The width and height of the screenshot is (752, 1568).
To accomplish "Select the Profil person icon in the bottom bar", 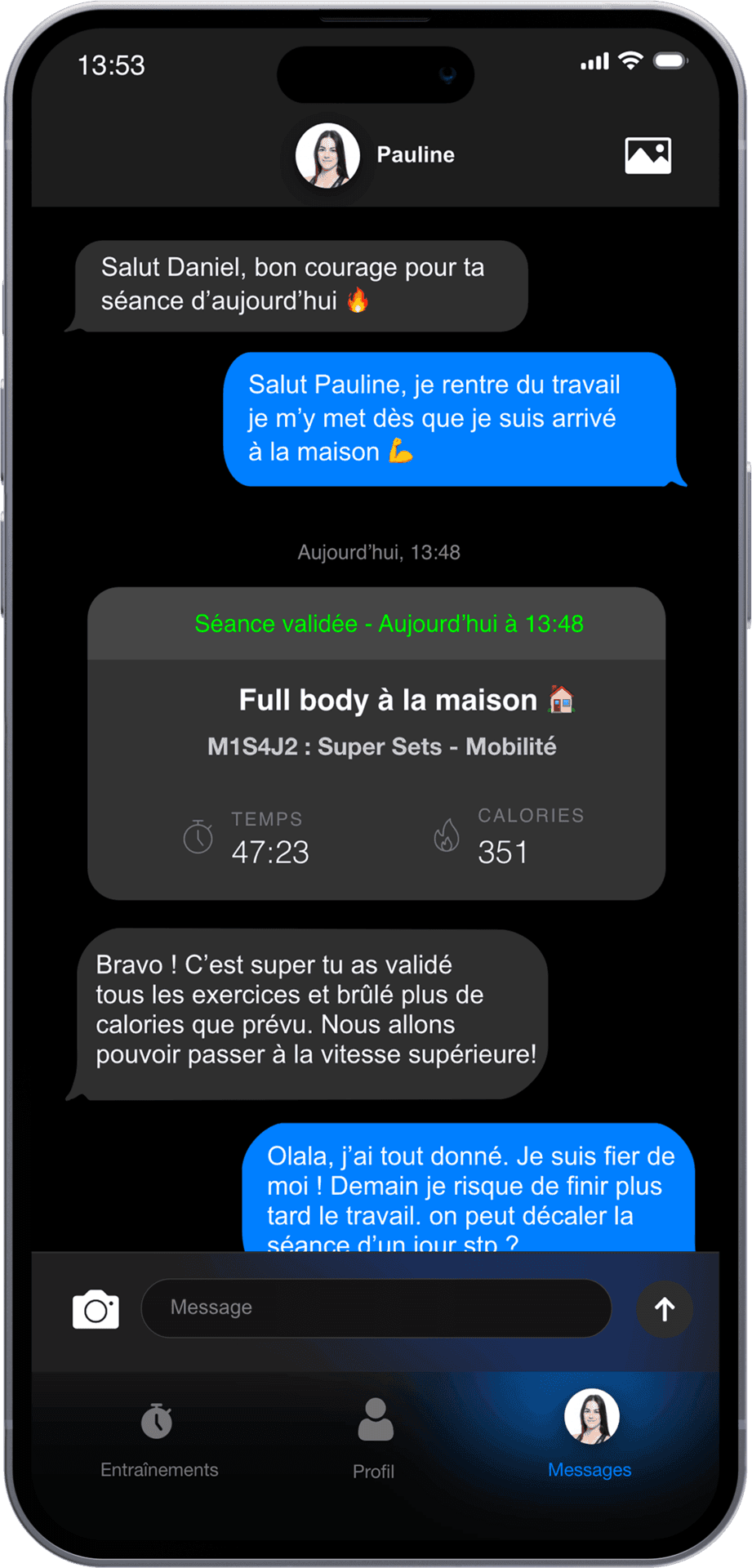I will [374, 1419].
